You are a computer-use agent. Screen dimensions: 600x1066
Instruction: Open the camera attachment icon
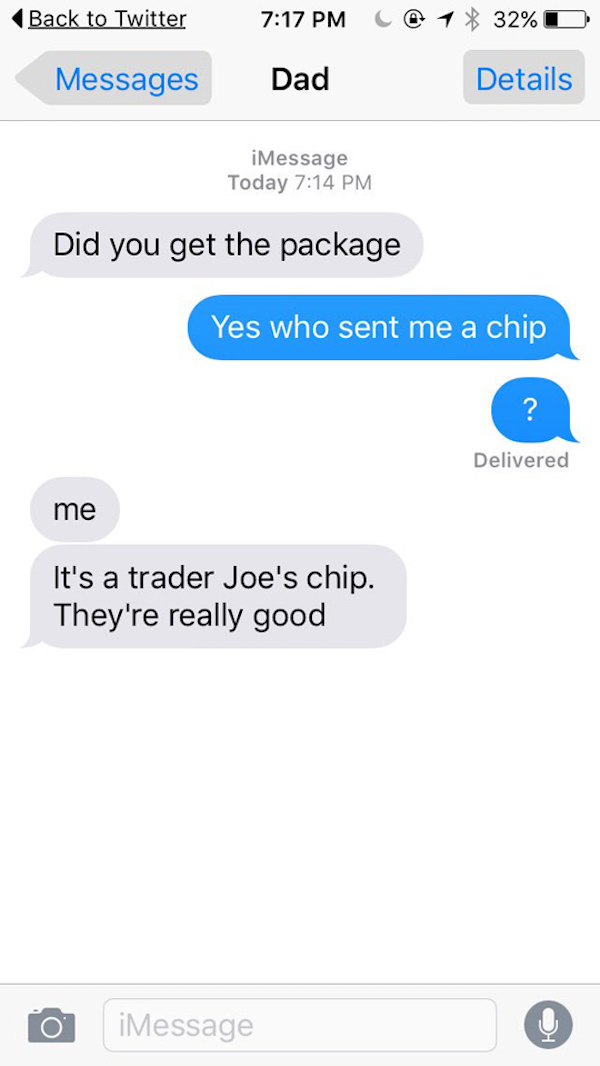point(51,1025)
